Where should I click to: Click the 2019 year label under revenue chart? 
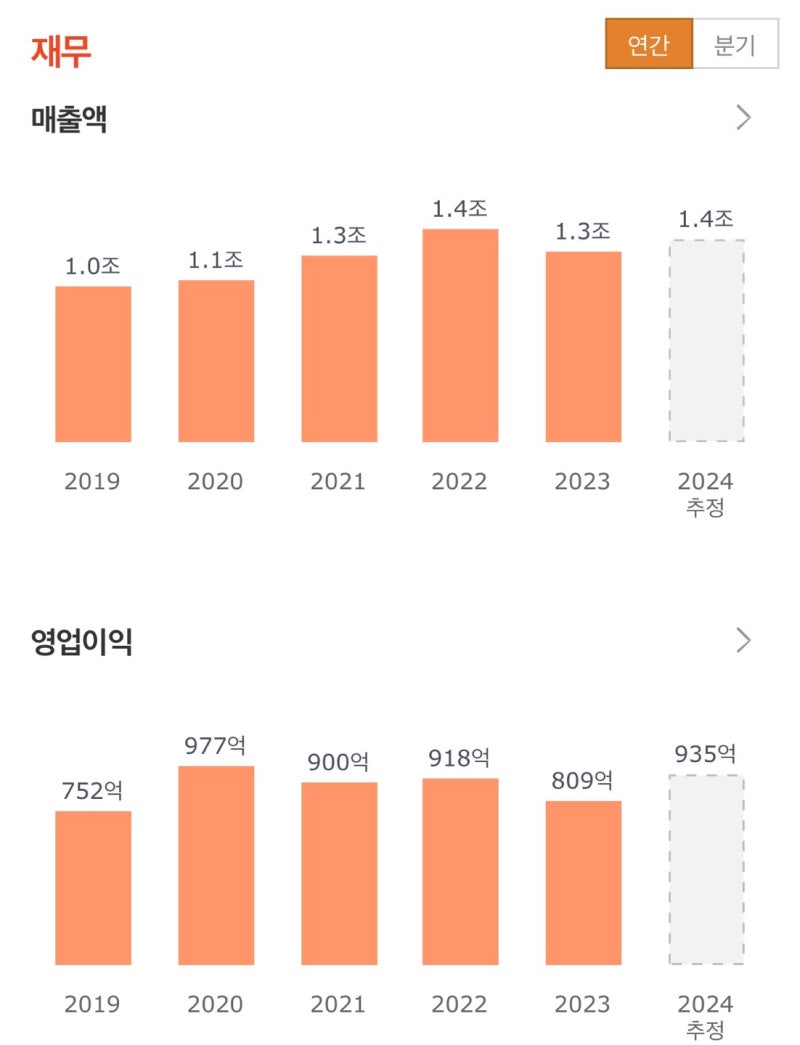point(93,482)
